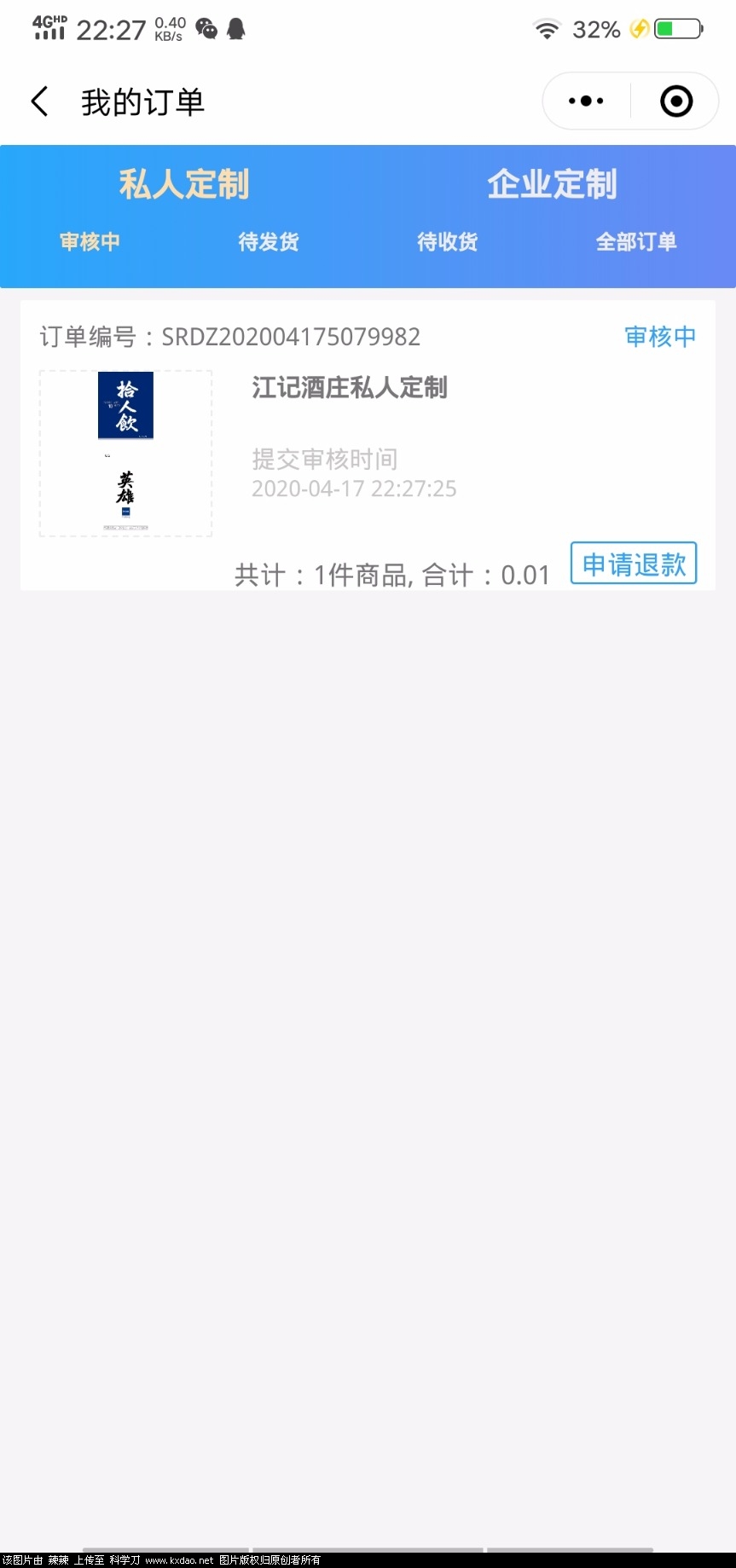Go back from 我的订单 page

(39, 101)
